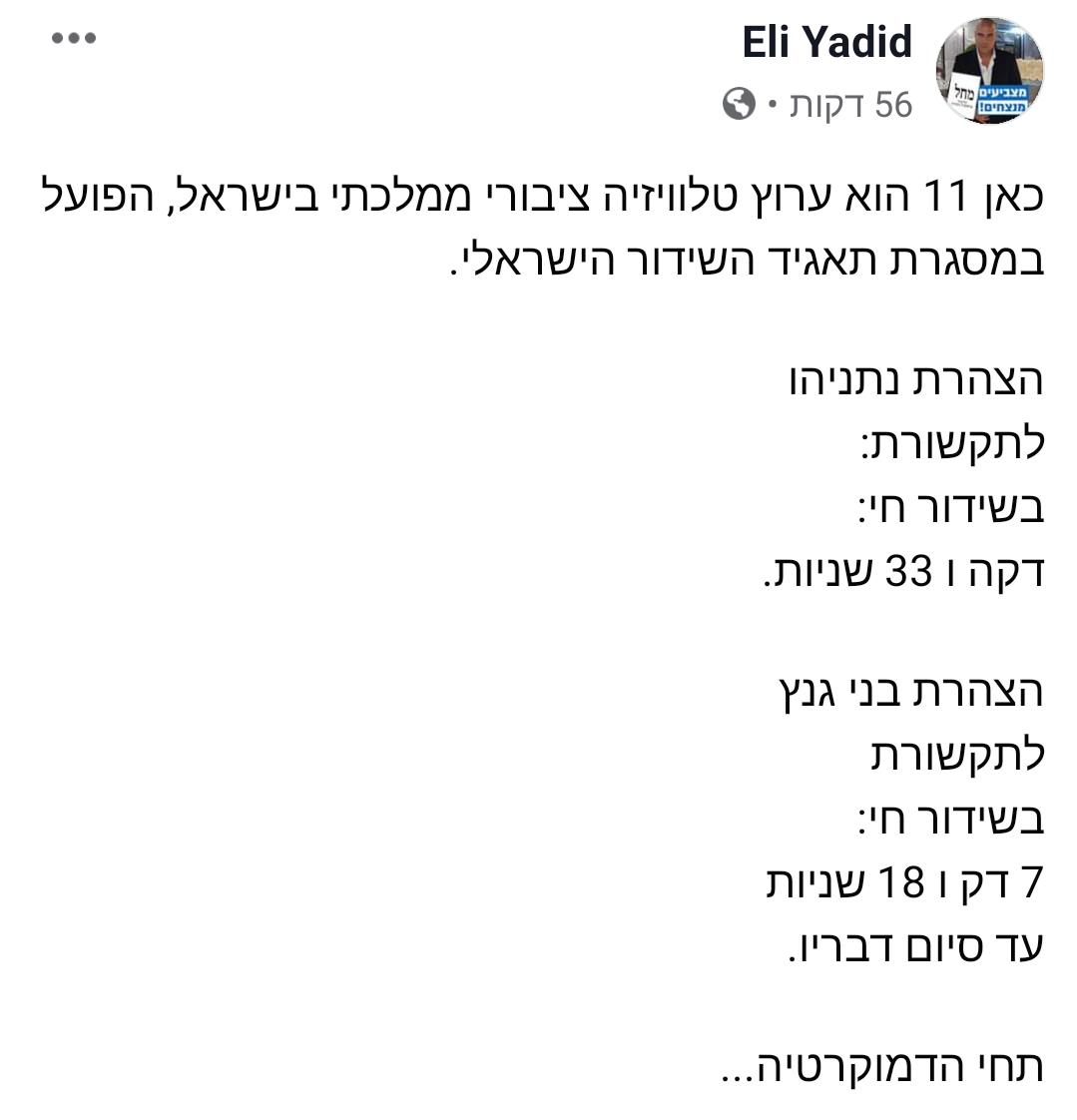Tap the public audience globe icon
The height and width of the screenshot is (1120, 1077).
739,104
